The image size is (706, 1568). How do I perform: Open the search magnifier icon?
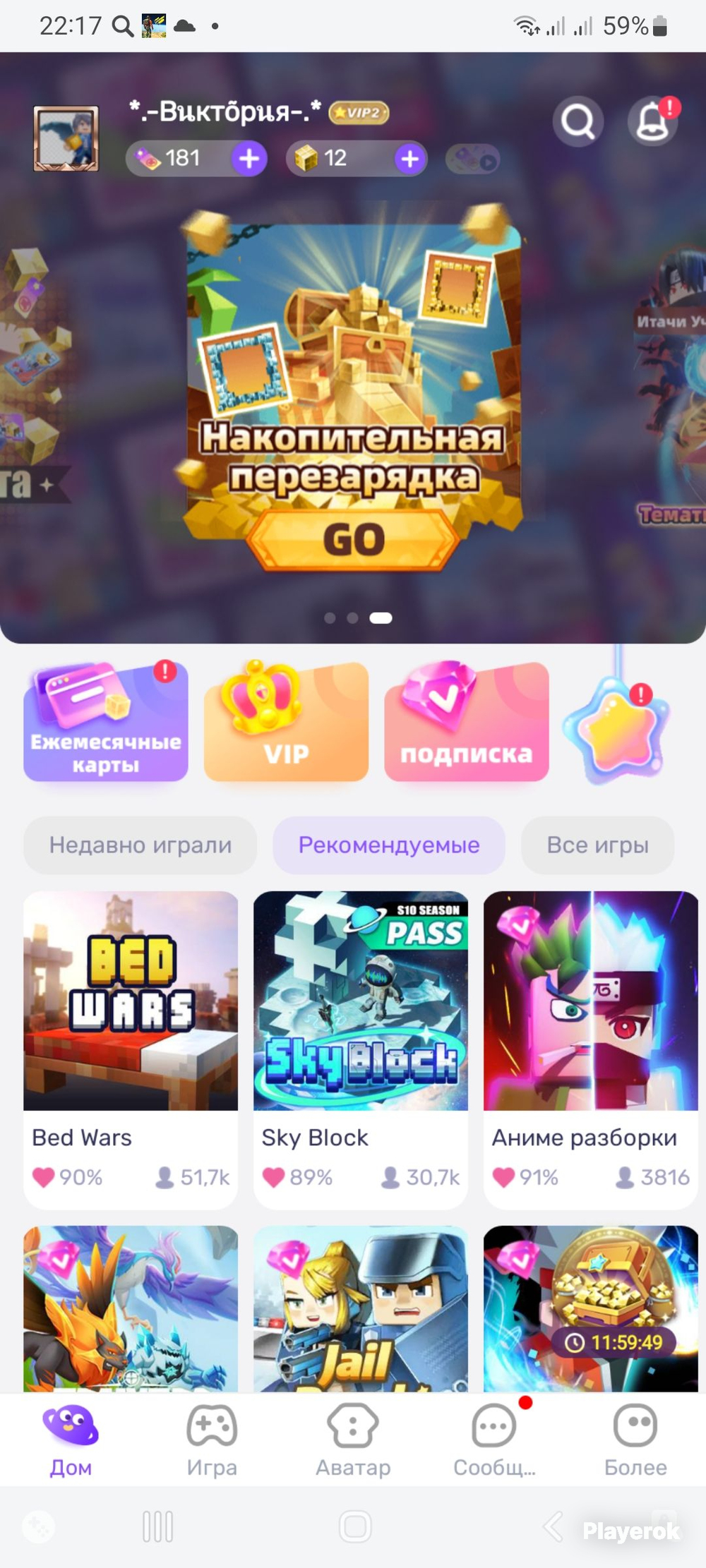(578, 122)
